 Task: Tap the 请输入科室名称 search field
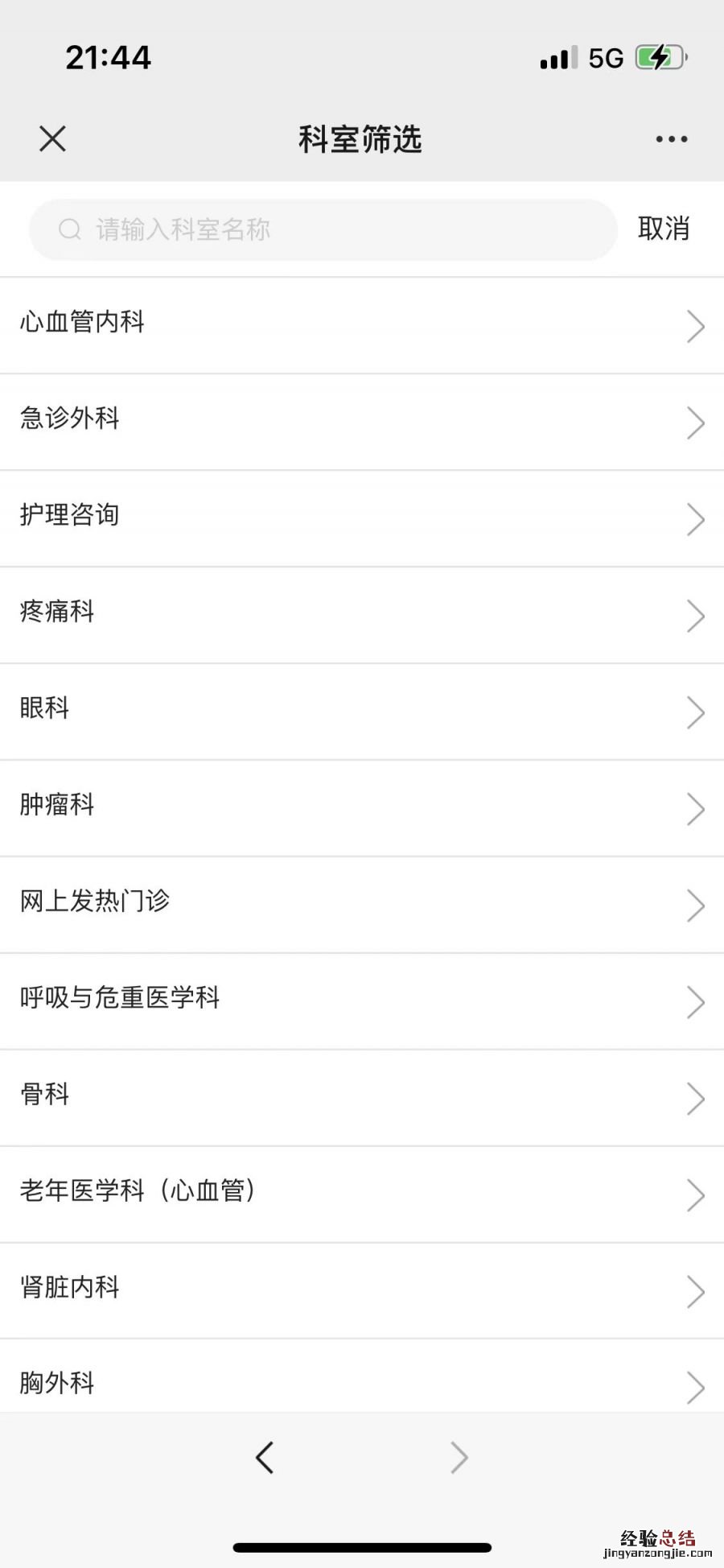(x=322, y=229)
